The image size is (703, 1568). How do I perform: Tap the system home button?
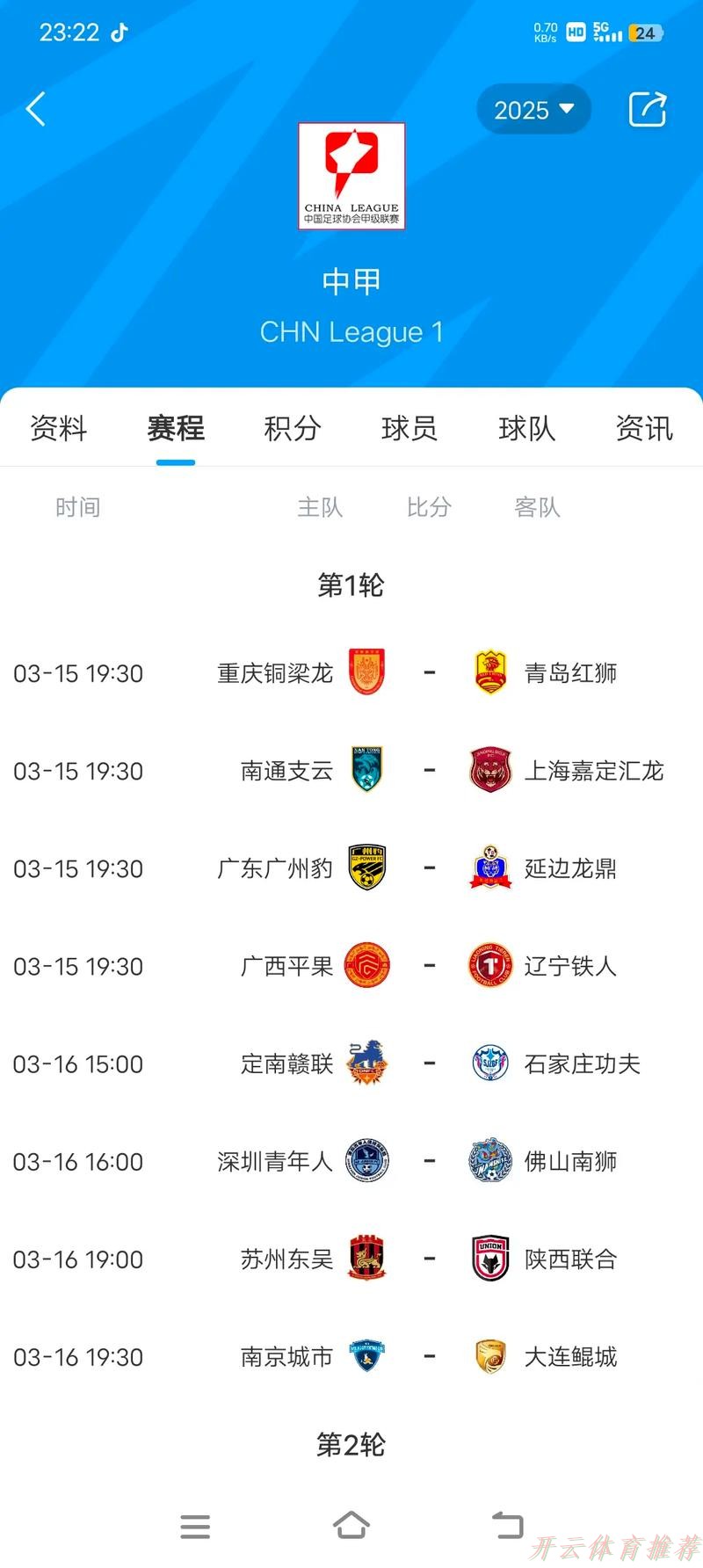pyautogui.click(x=351, y=1525)
